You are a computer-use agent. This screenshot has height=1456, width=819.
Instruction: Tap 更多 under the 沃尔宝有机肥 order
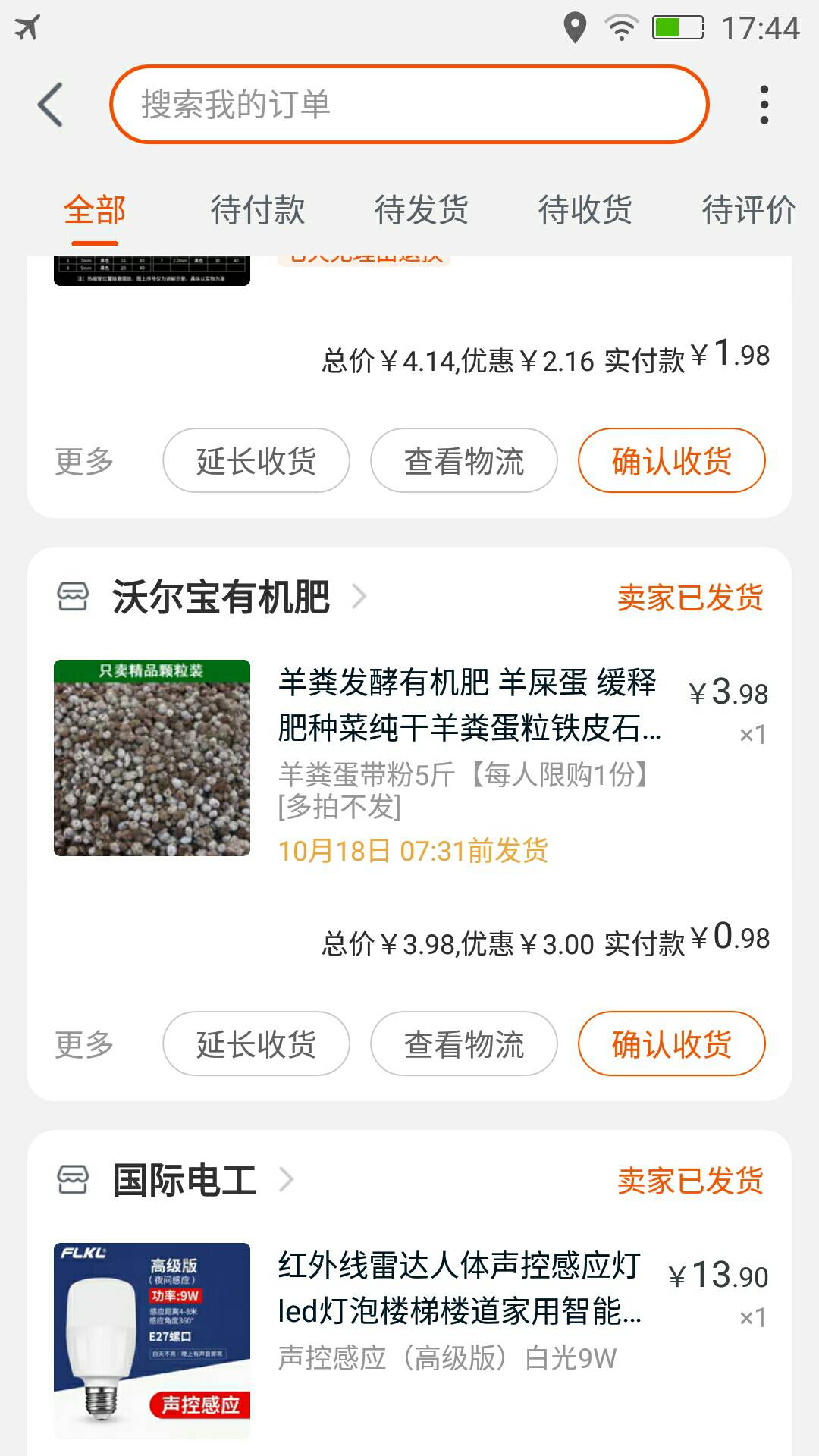pos(84,1044)
